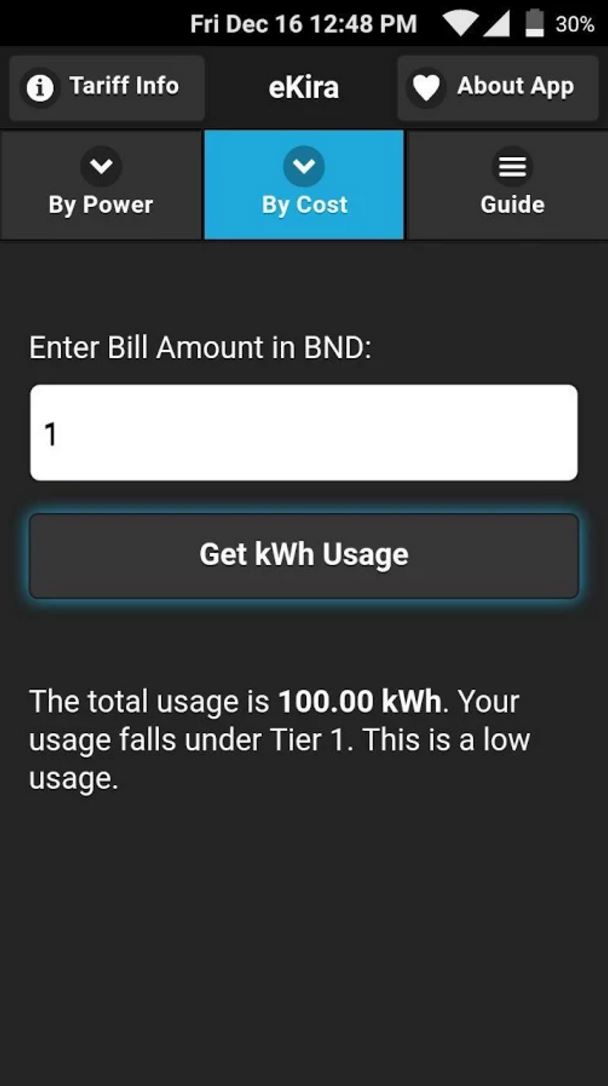Open the Tariff Info page
Viewport: 608px width, 1086px height.
[107, 88]
